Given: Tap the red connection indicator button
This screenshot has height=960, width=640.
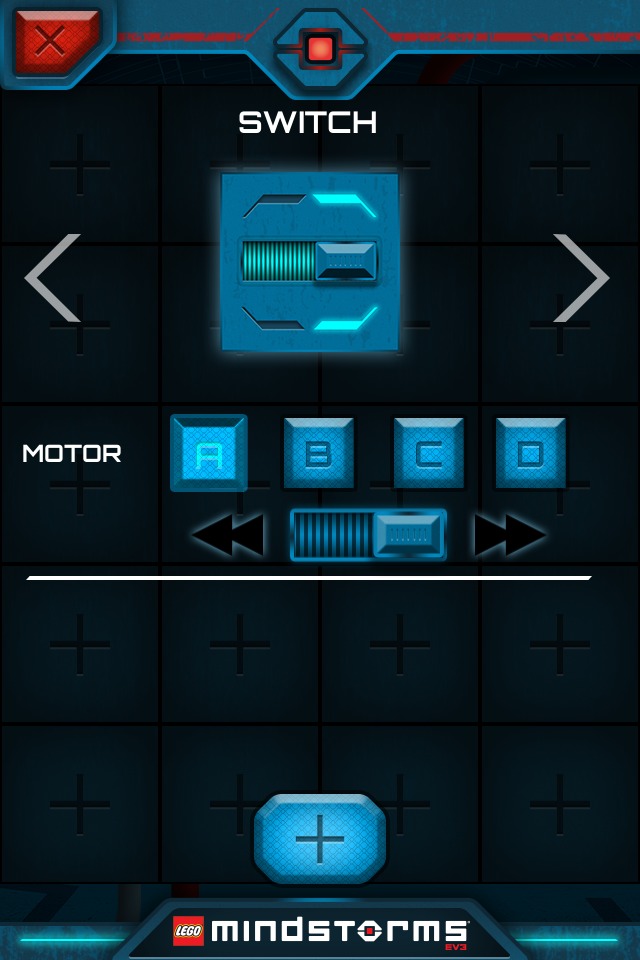Looking at the screenshot, I should (320, 48).
